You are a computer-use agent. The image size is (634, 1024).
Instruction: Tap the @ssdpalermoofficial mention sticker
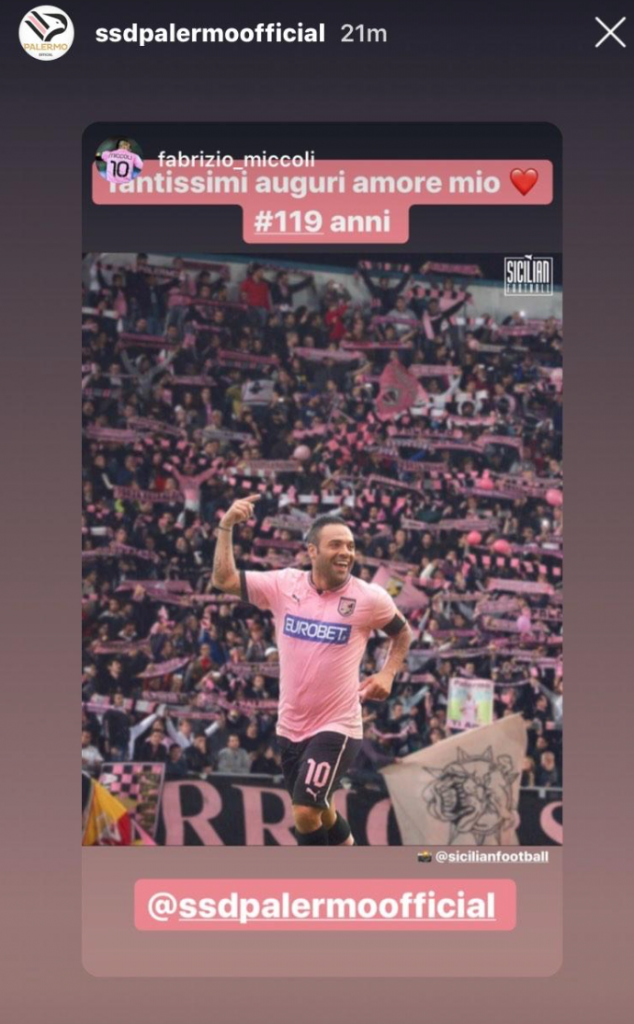coord(325,905)
